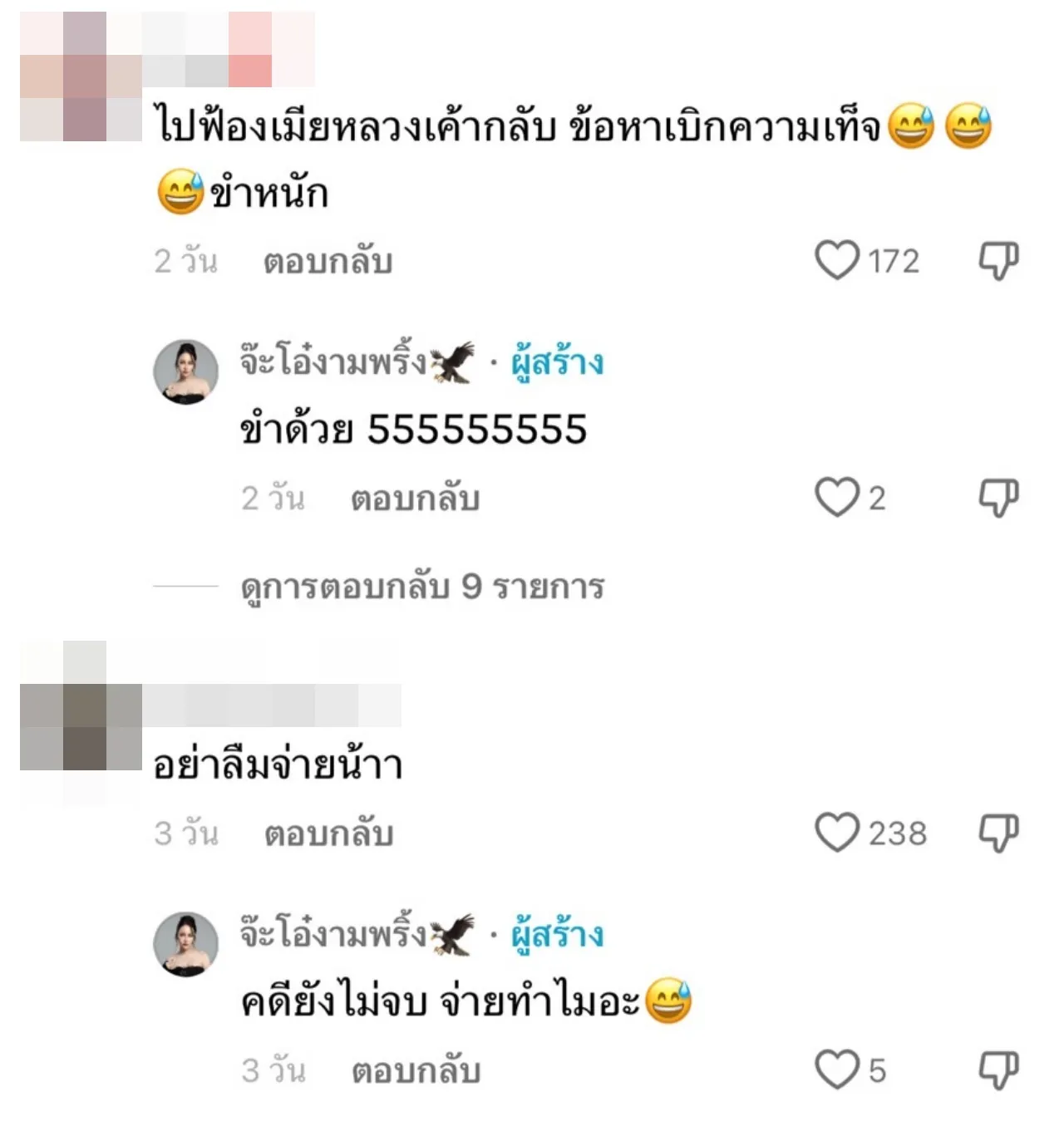Dislike the reply ขำด้วย 555555555

(x=997, y=498)
